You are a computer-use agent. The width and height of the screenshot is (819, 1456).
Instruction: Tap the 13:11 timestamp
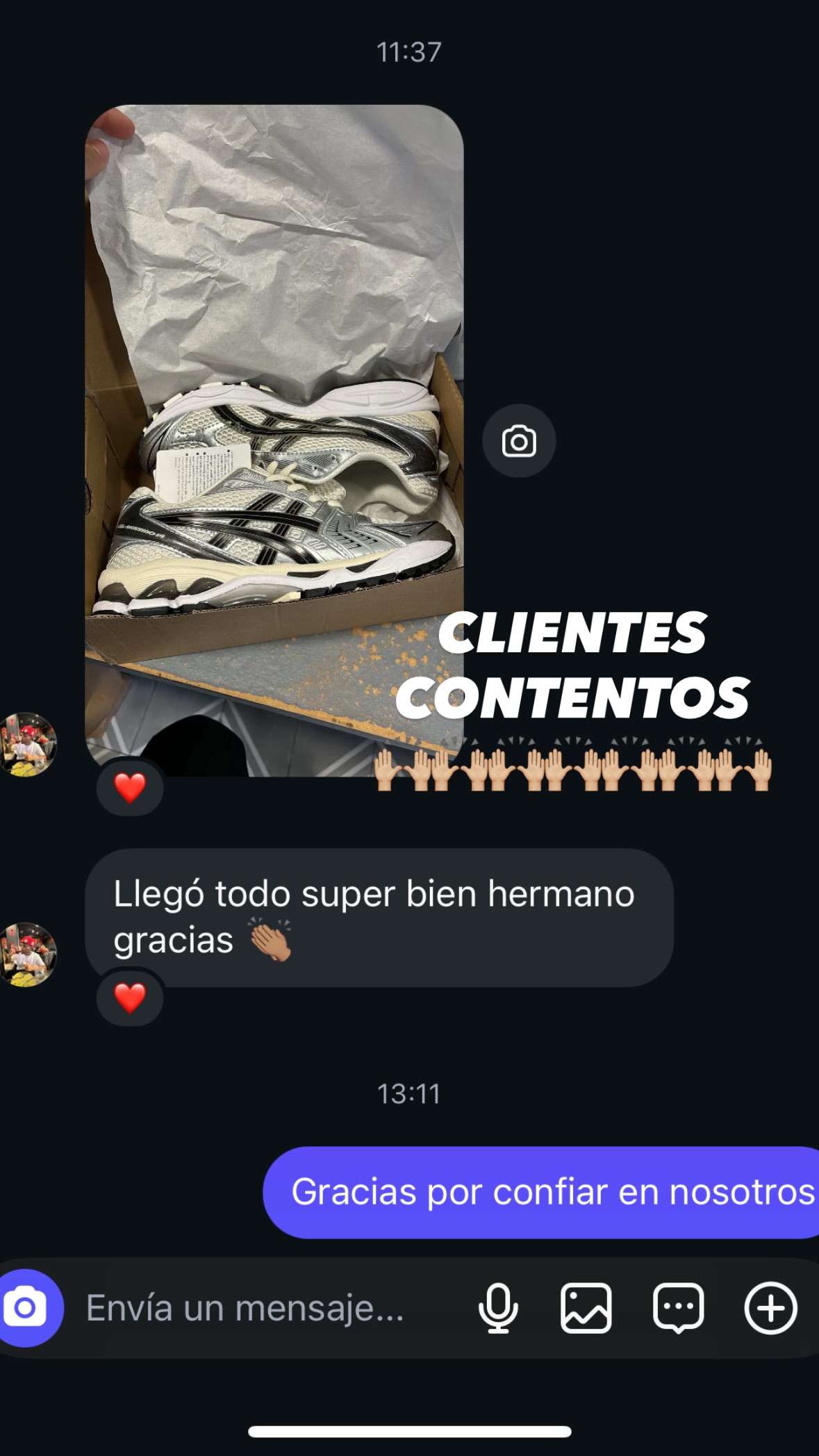[x=410, y=1092]
